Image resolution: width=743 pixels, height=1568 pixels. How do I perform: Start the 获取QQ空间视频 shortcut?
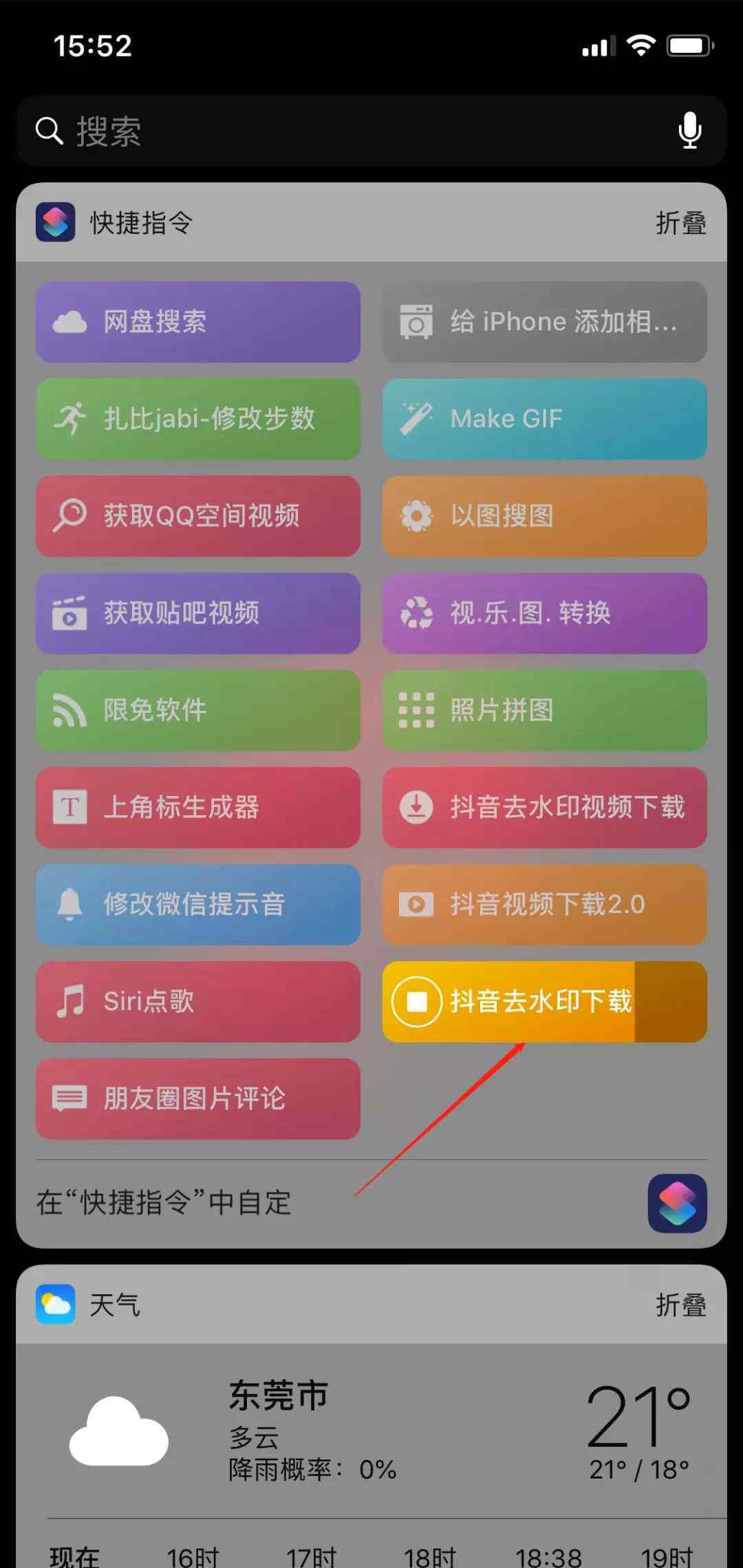[198, 516]
